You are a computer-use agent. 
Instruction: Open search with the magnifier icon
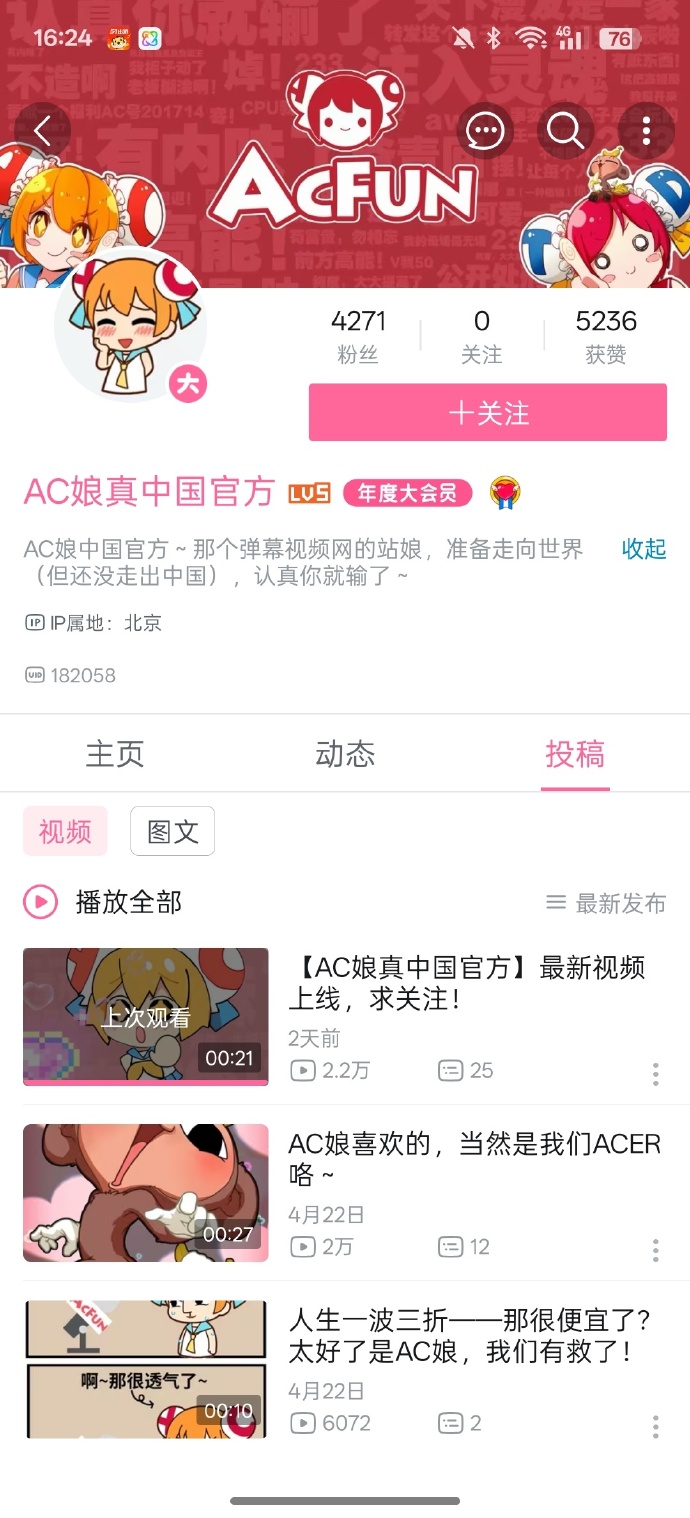(565, 131)
